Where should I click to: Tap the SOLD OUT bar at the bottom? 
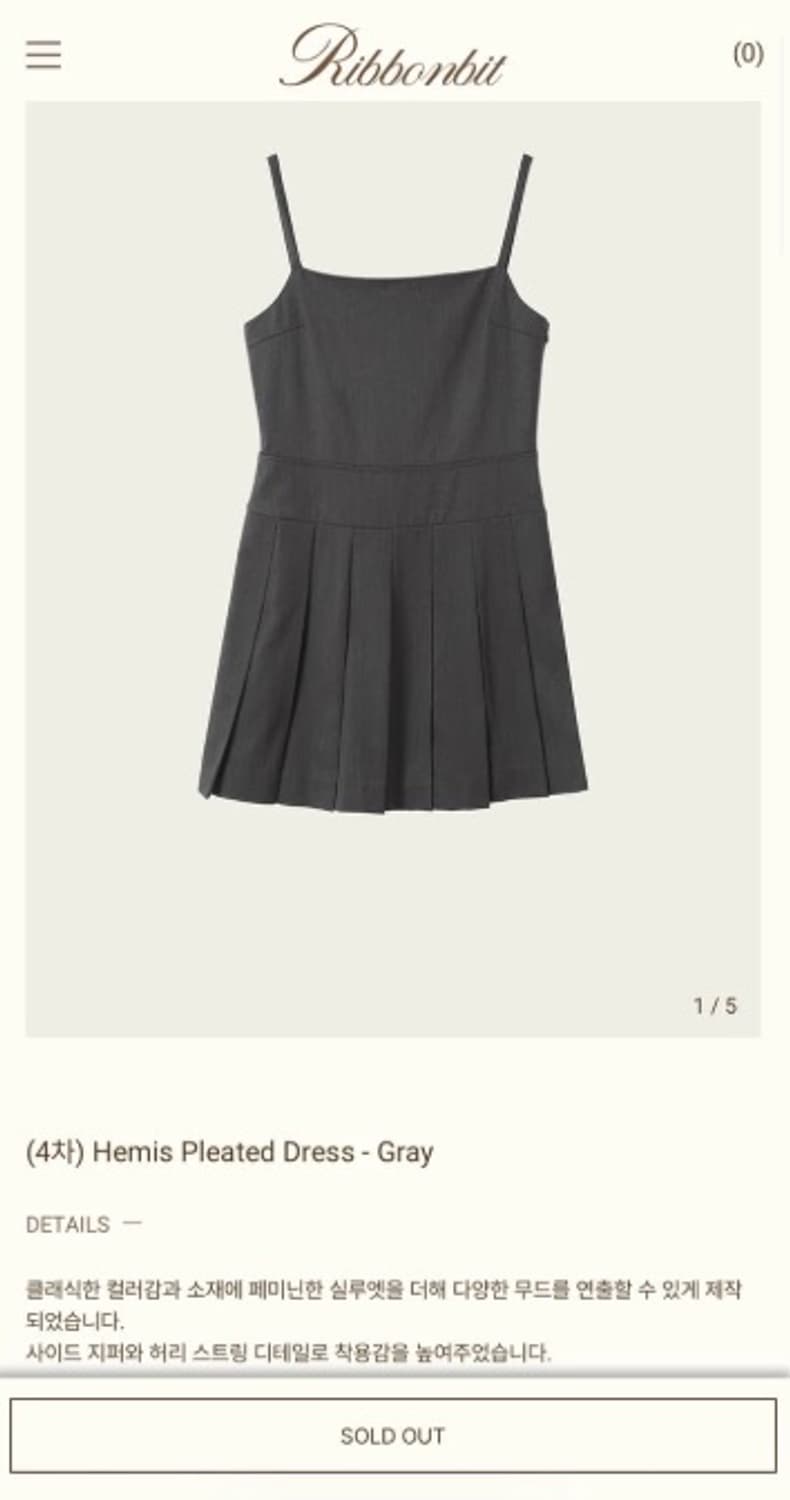(x=395, y=1435)
